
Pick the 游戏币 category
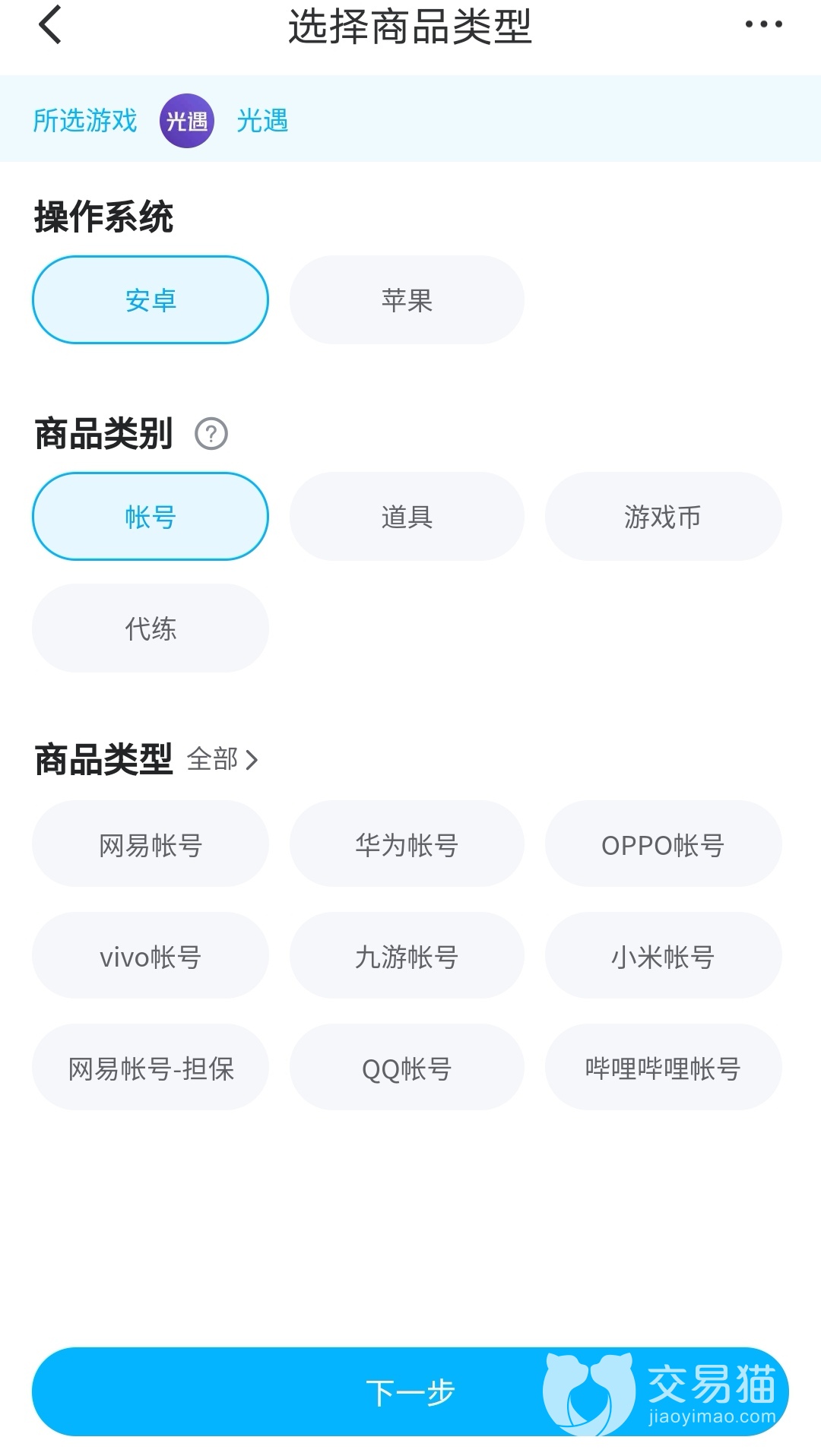(x=663, y=517)
